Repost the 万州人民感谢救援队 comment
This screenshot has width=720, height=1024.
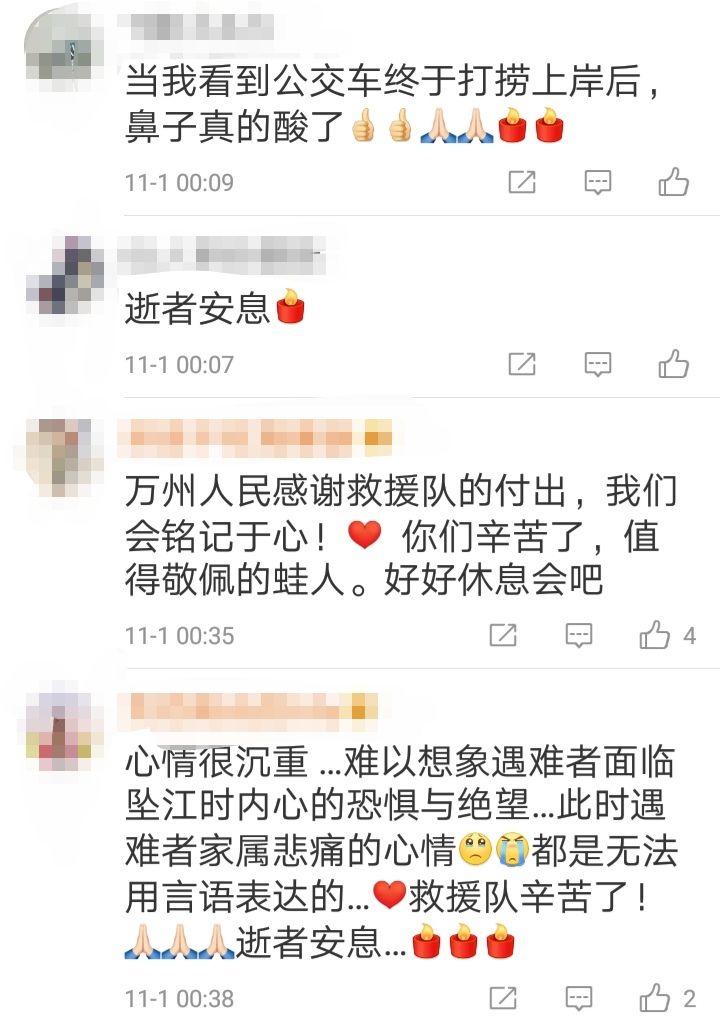tap(503, 634)
